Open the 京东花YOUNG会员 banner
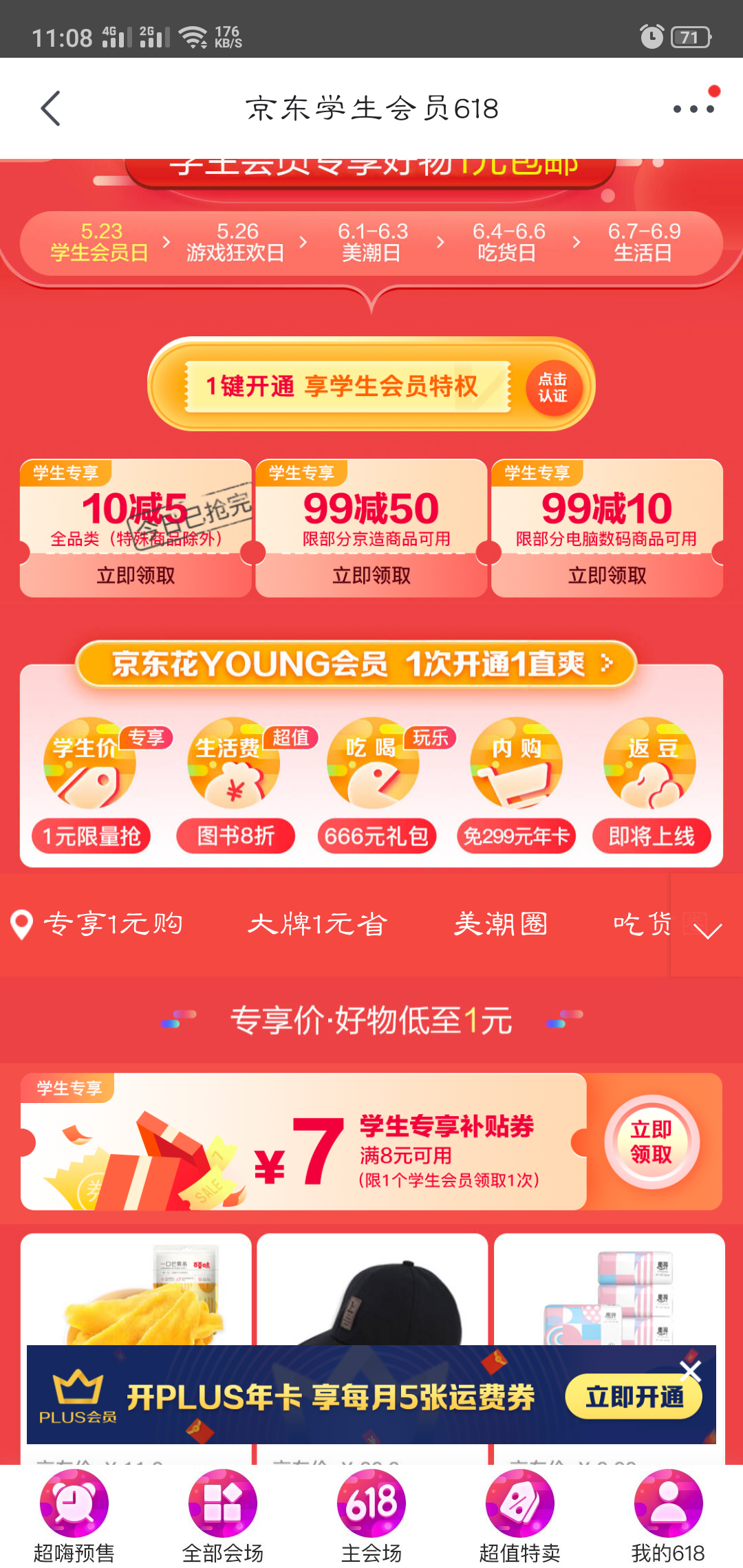Image resolution: width=743 pixels, height=1568 pixels. coord(358,664)
